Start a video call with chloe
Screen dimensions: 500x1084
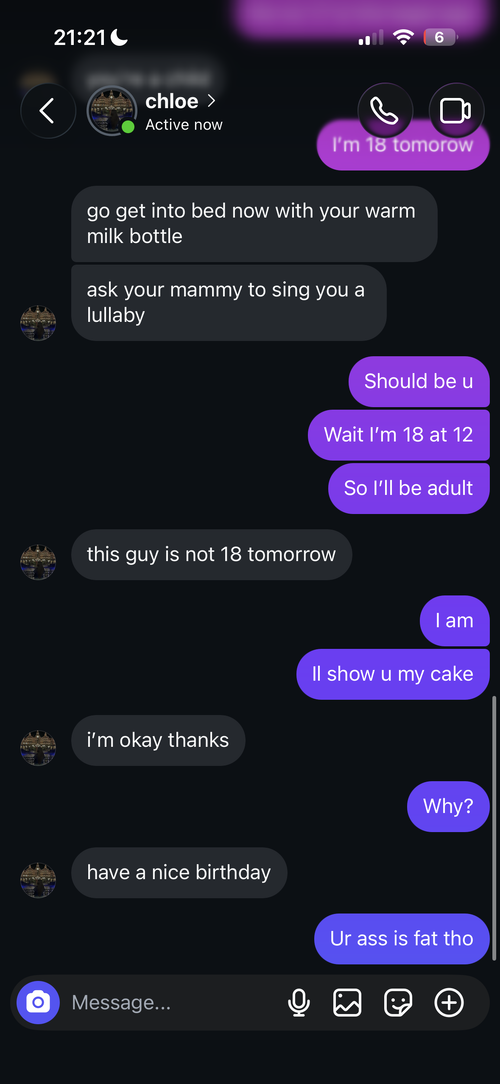coord(456,111)
